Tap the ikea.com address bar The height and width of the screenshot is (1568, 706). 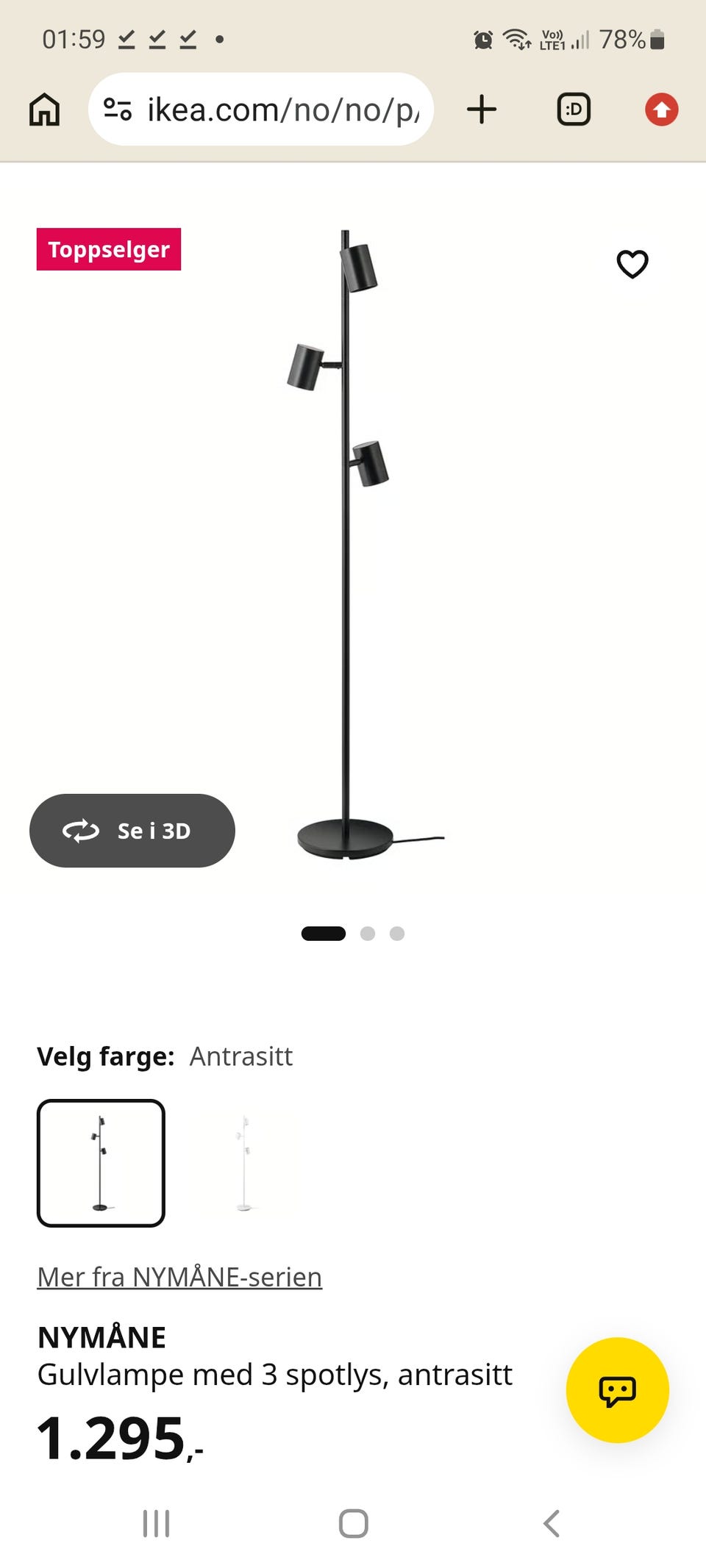pos(261,110)
